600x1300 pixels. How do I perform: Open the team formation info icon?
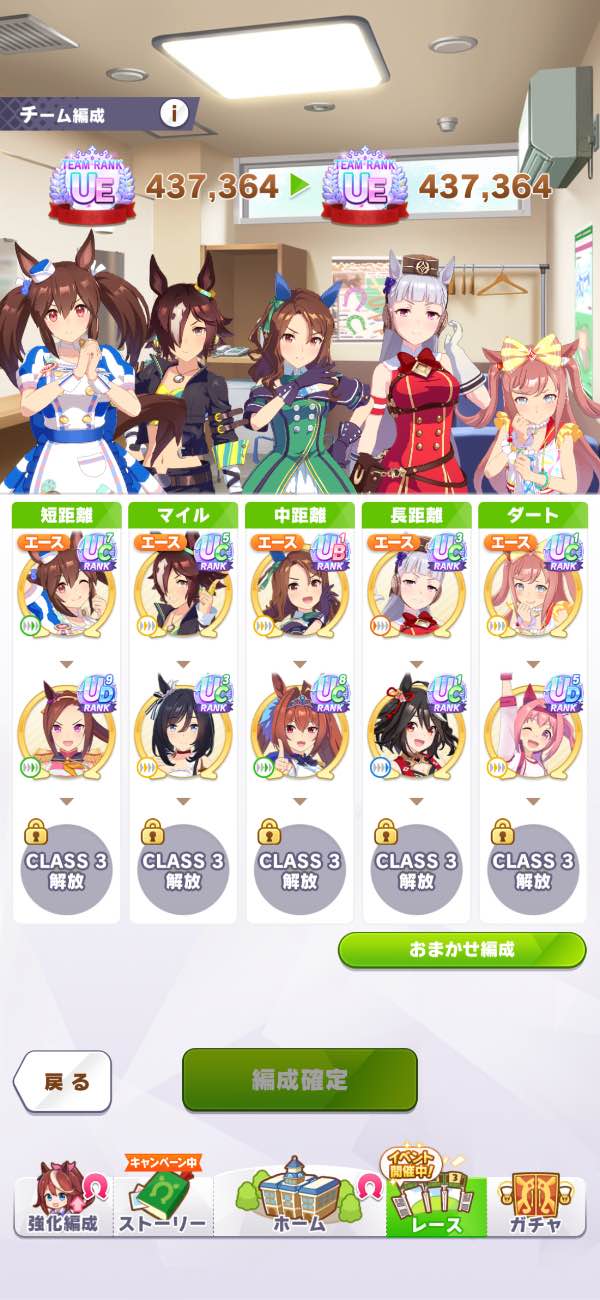(x=174, y=114)
